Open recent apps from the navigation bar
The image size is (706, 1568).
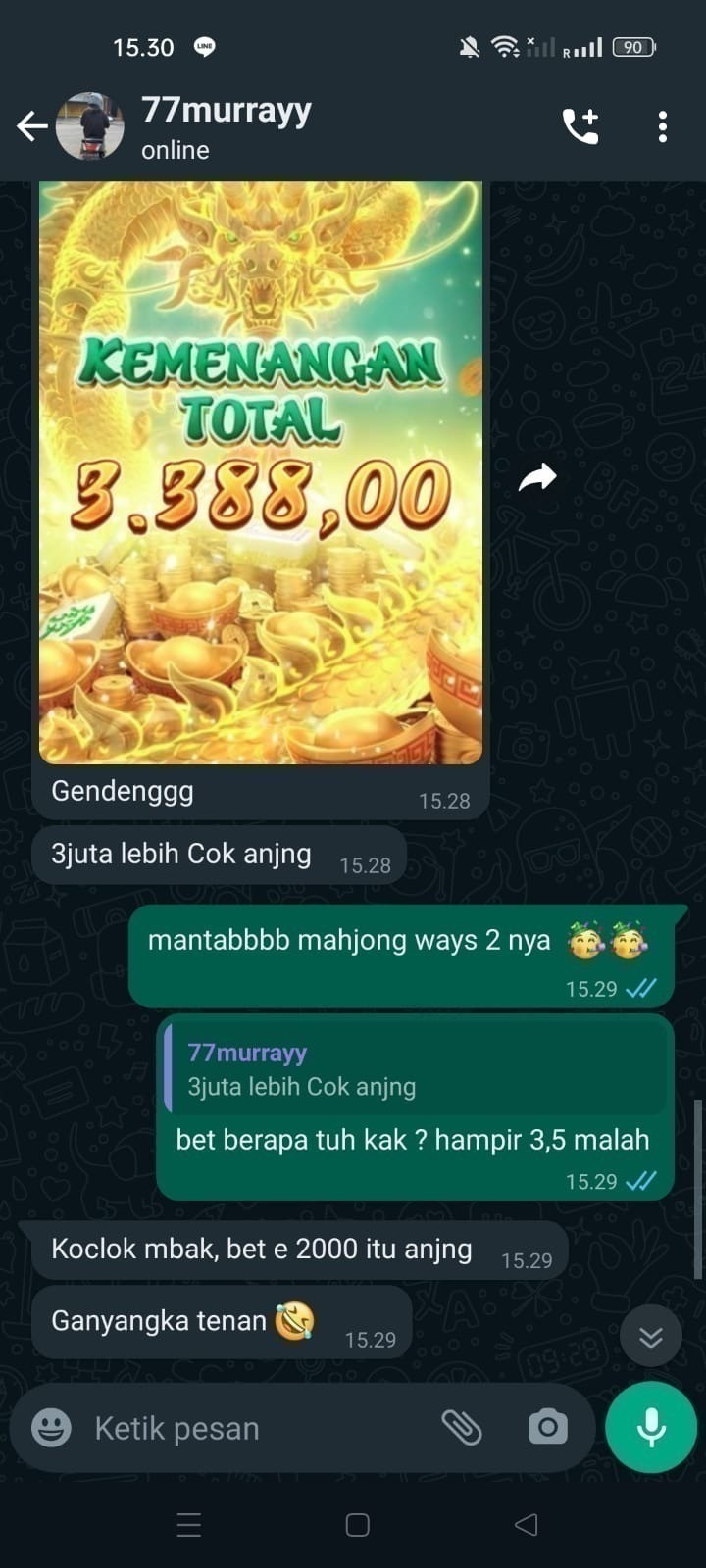click(188, 1524)
